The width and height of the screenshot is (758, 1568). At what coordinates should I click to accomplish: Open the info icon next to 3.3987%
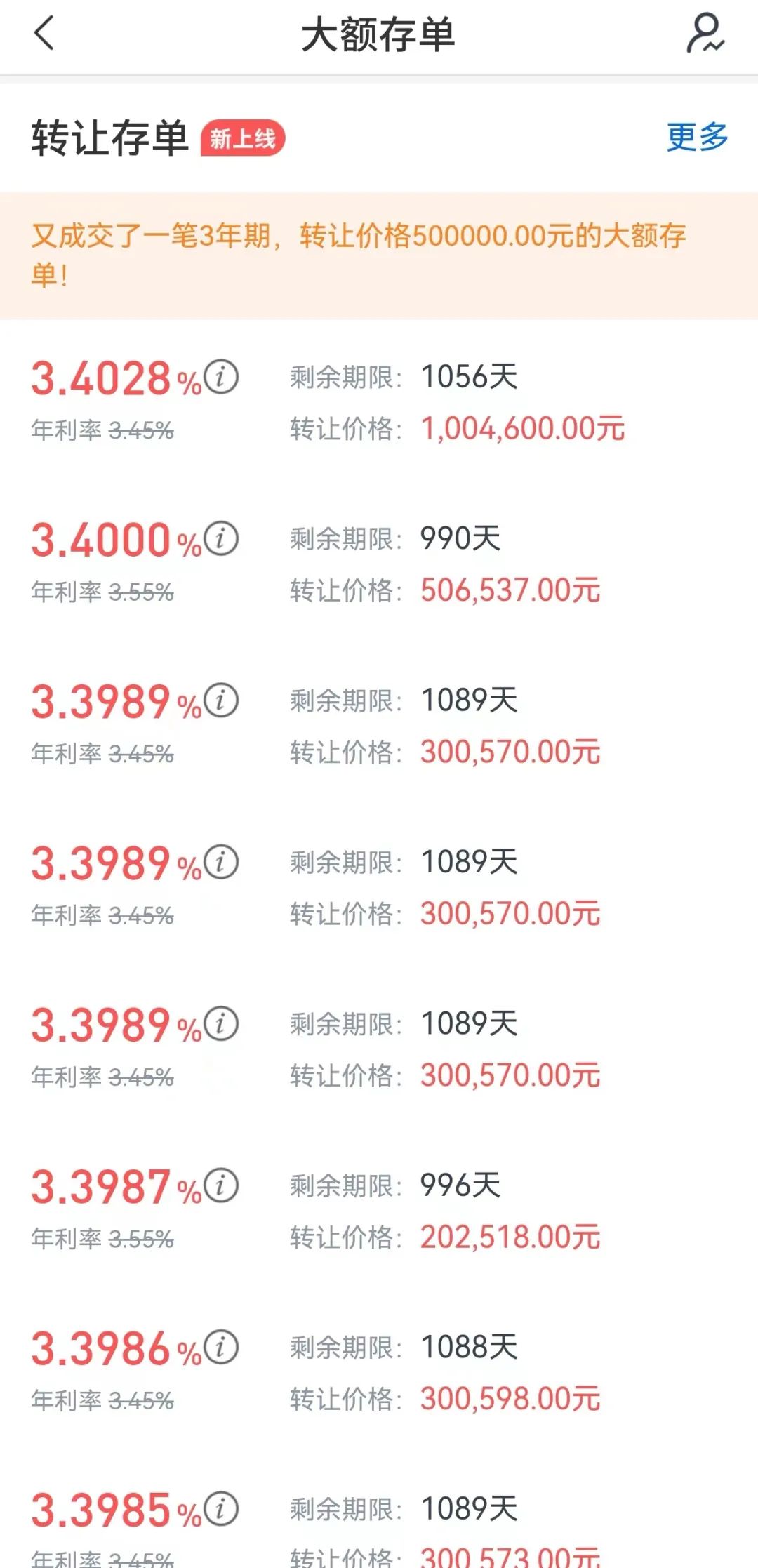[222, 1185]
